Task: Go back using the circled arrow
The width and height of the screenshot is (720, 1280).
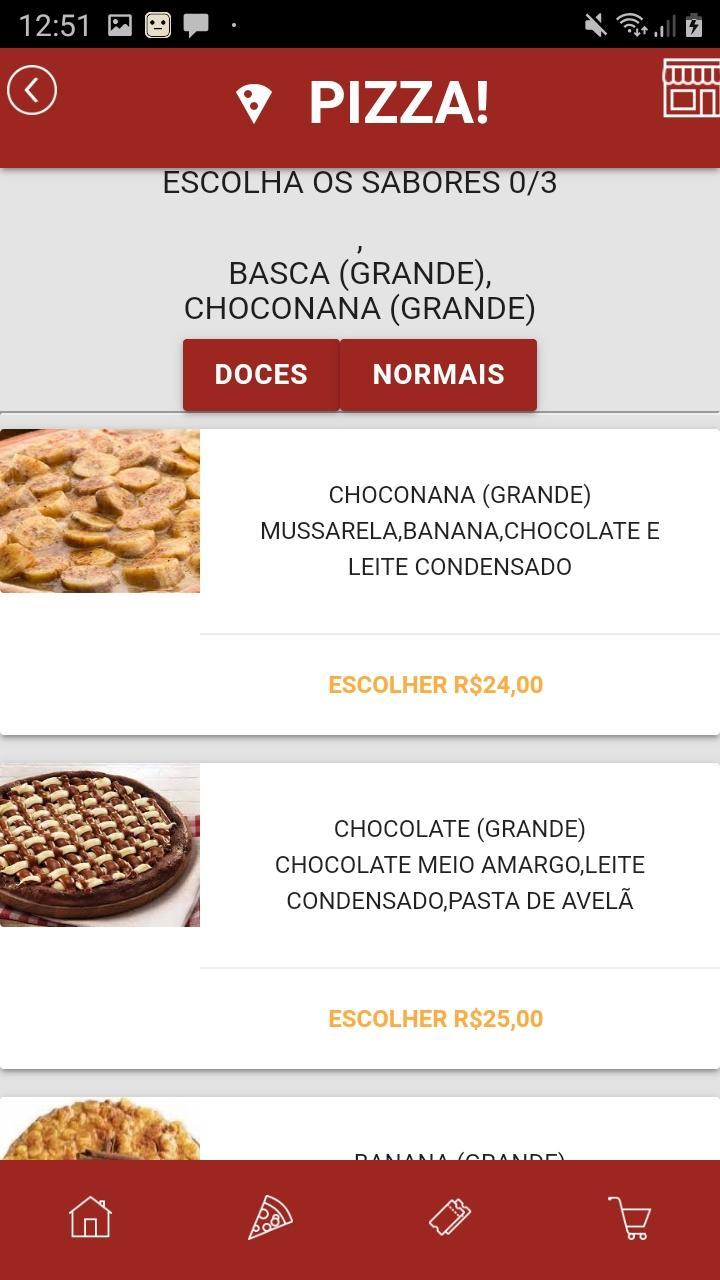Action: point(32,91)
